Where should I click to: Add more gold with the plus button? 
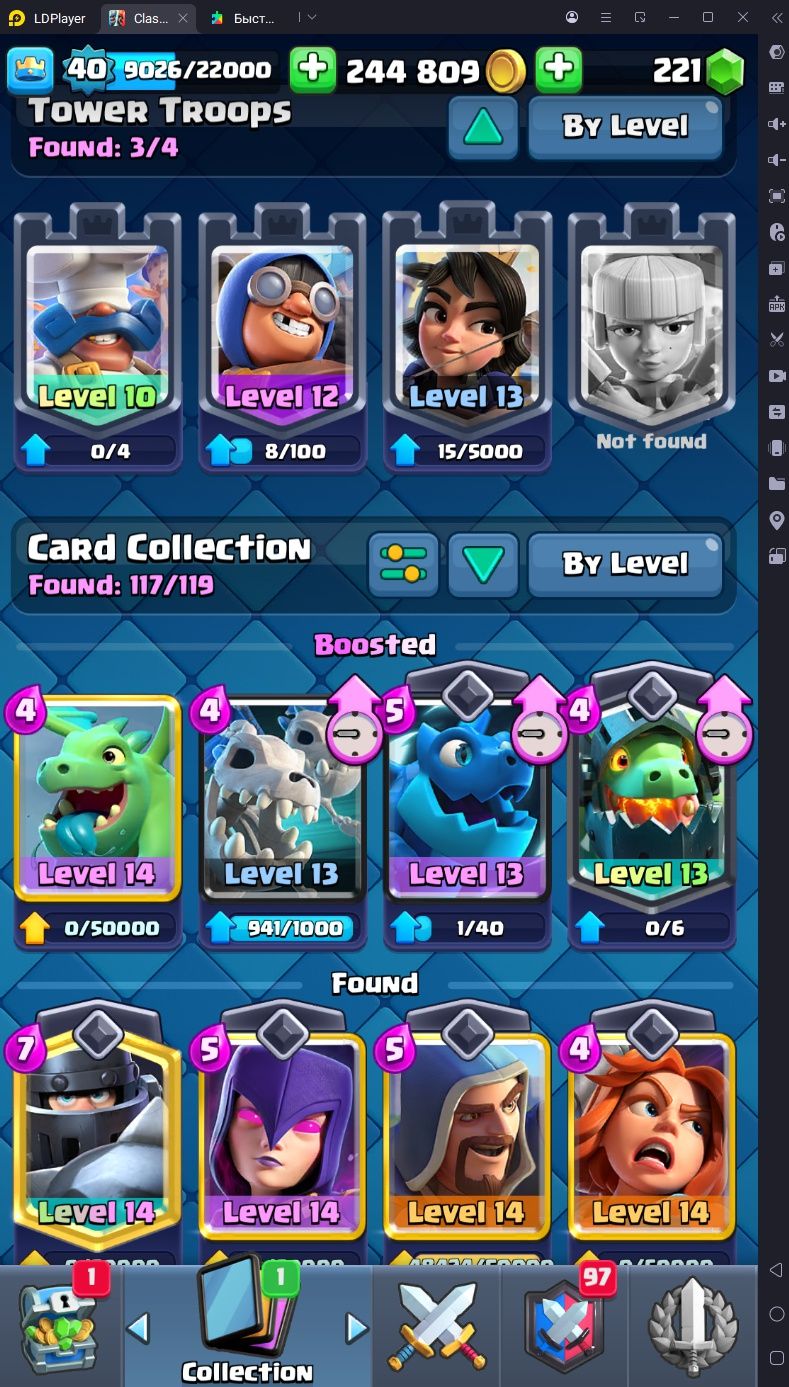312,69
